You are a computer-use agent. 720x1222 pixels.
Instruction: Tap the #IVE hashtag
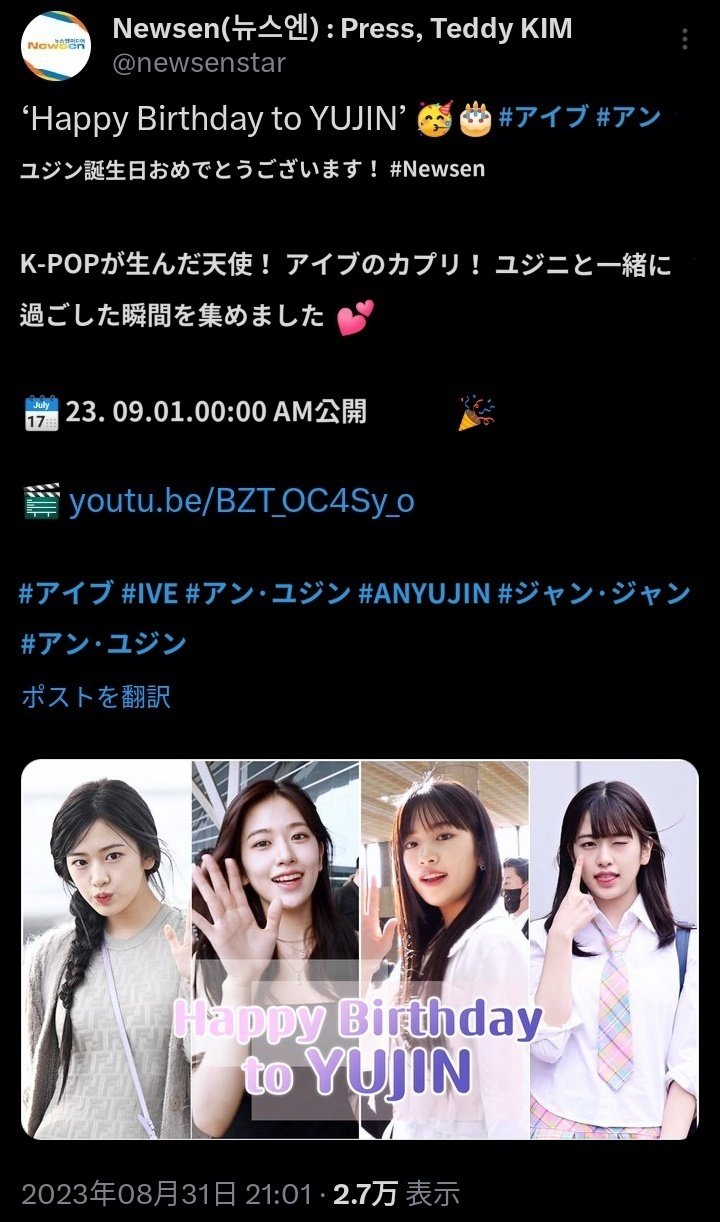[149, 593]
